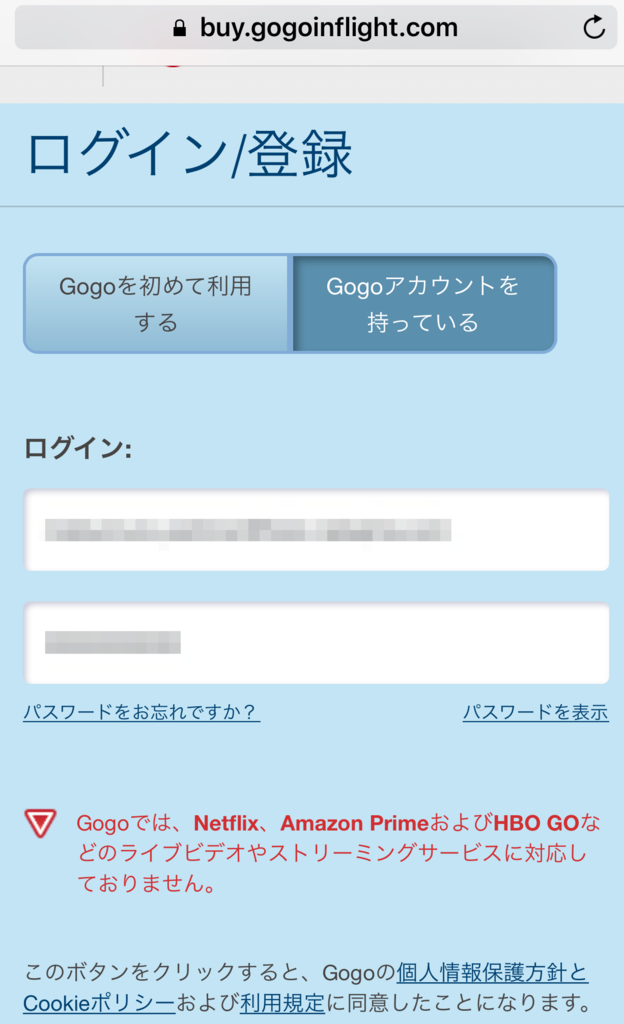The height and width of the screenshot is (1024, 624).
Task: Tap パスワードを表示 to show password
Action: [x=536, y=712]
